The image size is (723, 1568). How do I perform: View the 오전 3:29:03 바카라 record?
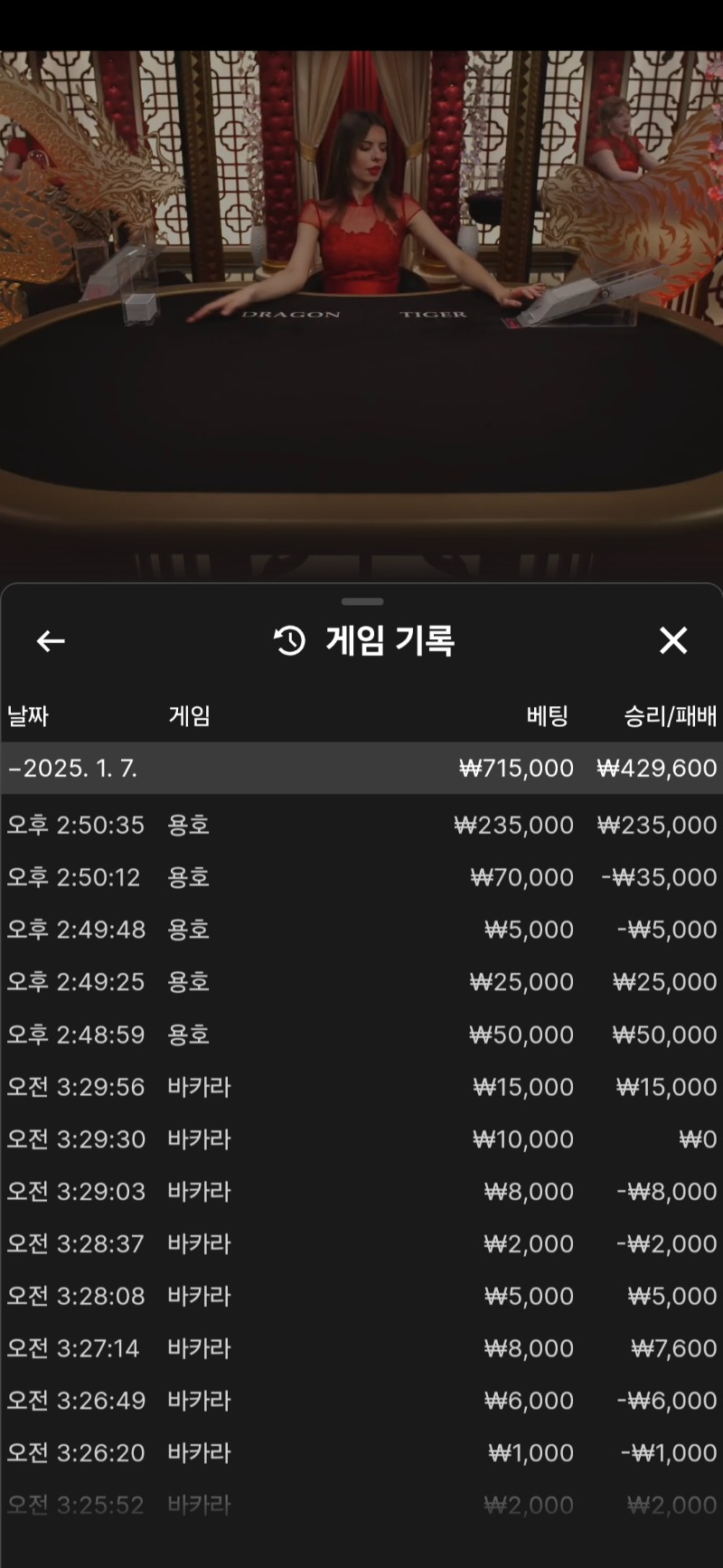361,1192
